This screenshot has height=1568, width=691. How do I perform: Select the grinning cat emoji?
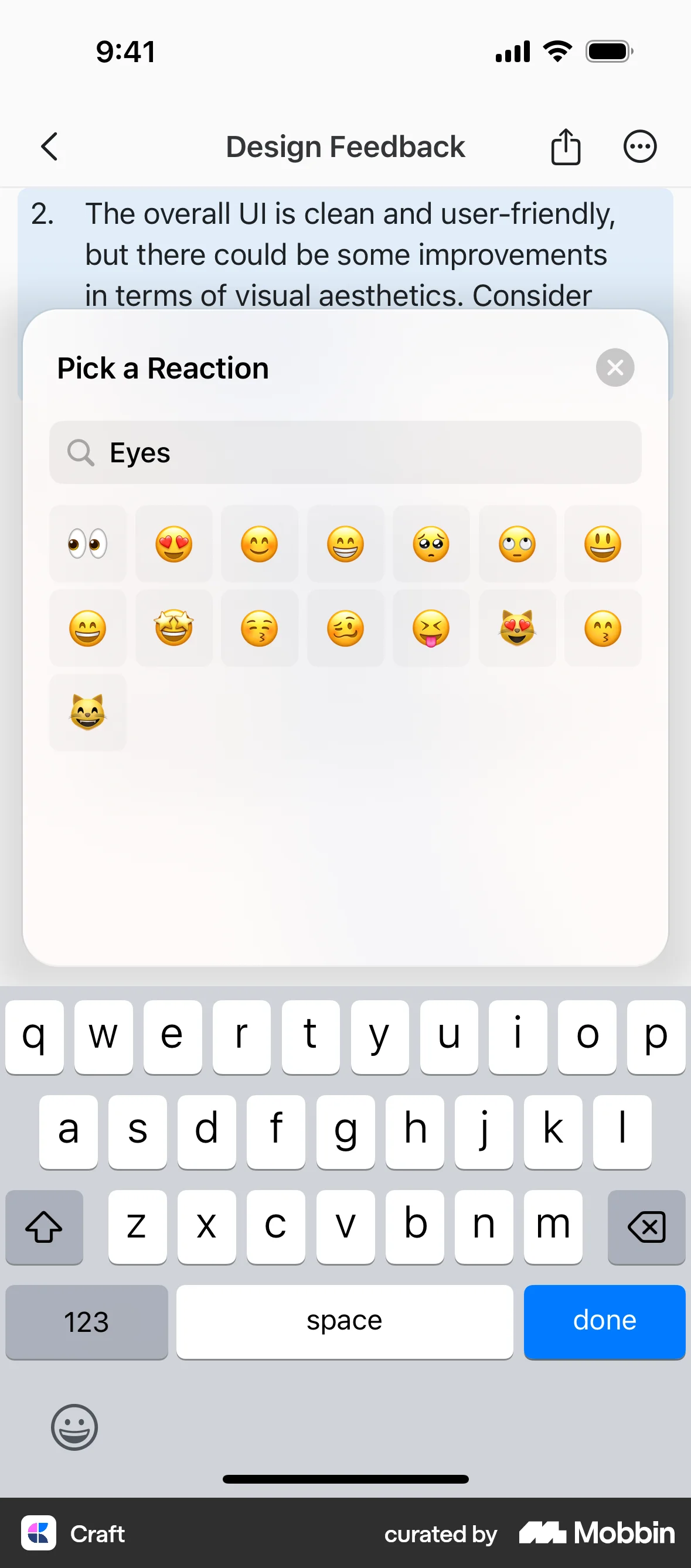[x=87, y=712]
